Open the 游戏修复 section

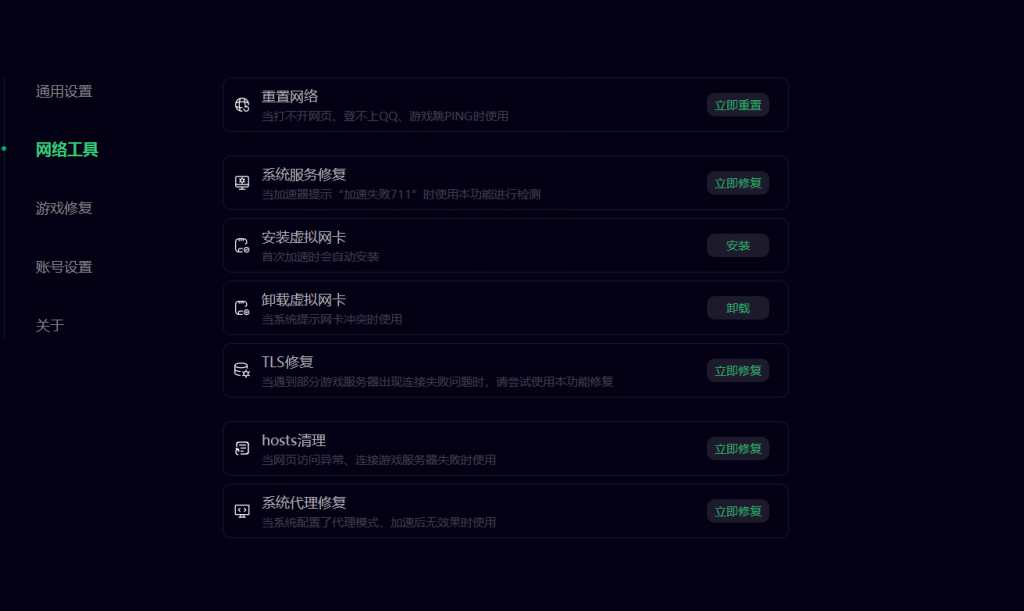(x=64, y=208)
